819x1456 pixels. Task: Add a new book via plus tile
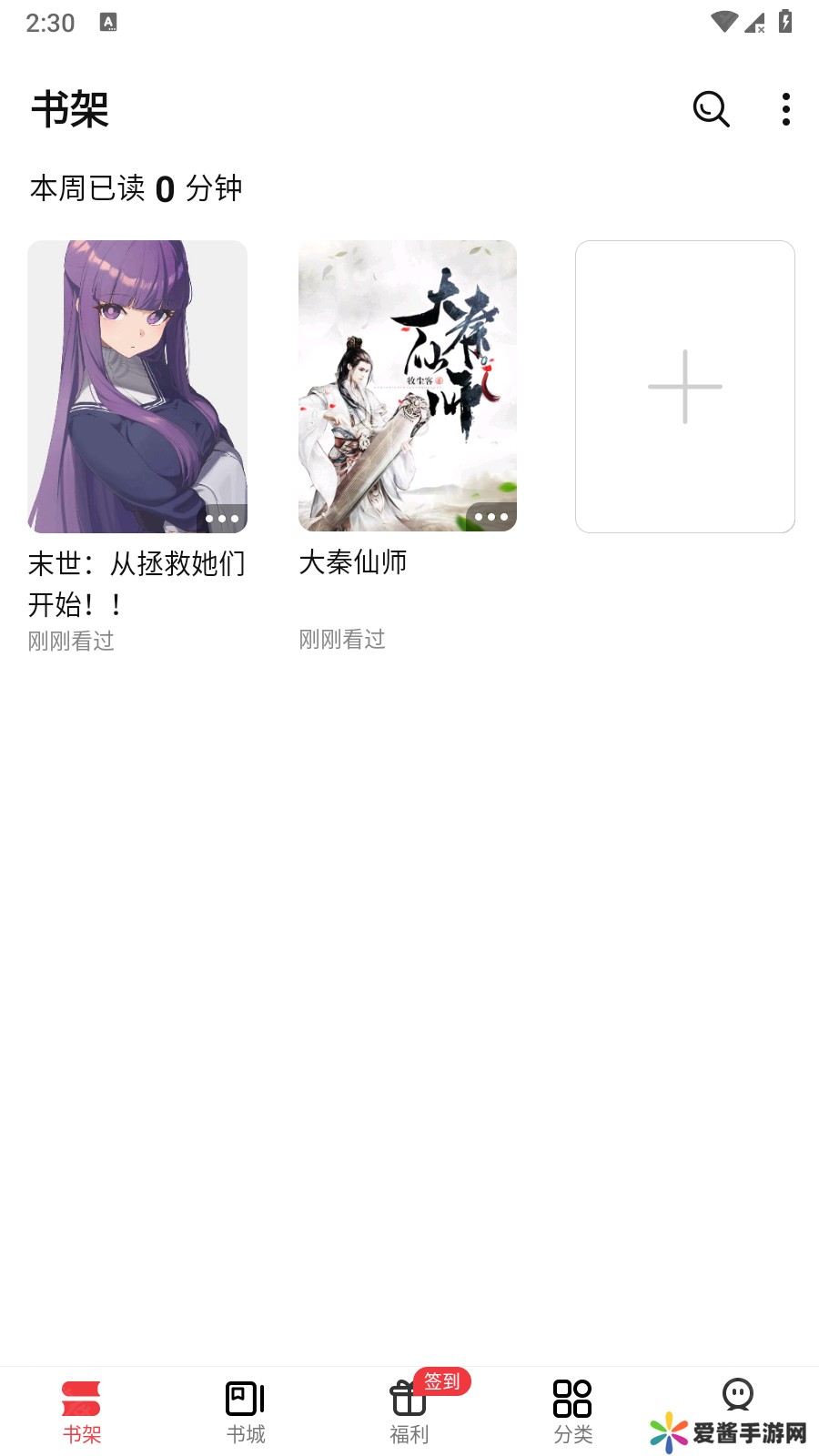coord(684,387)
